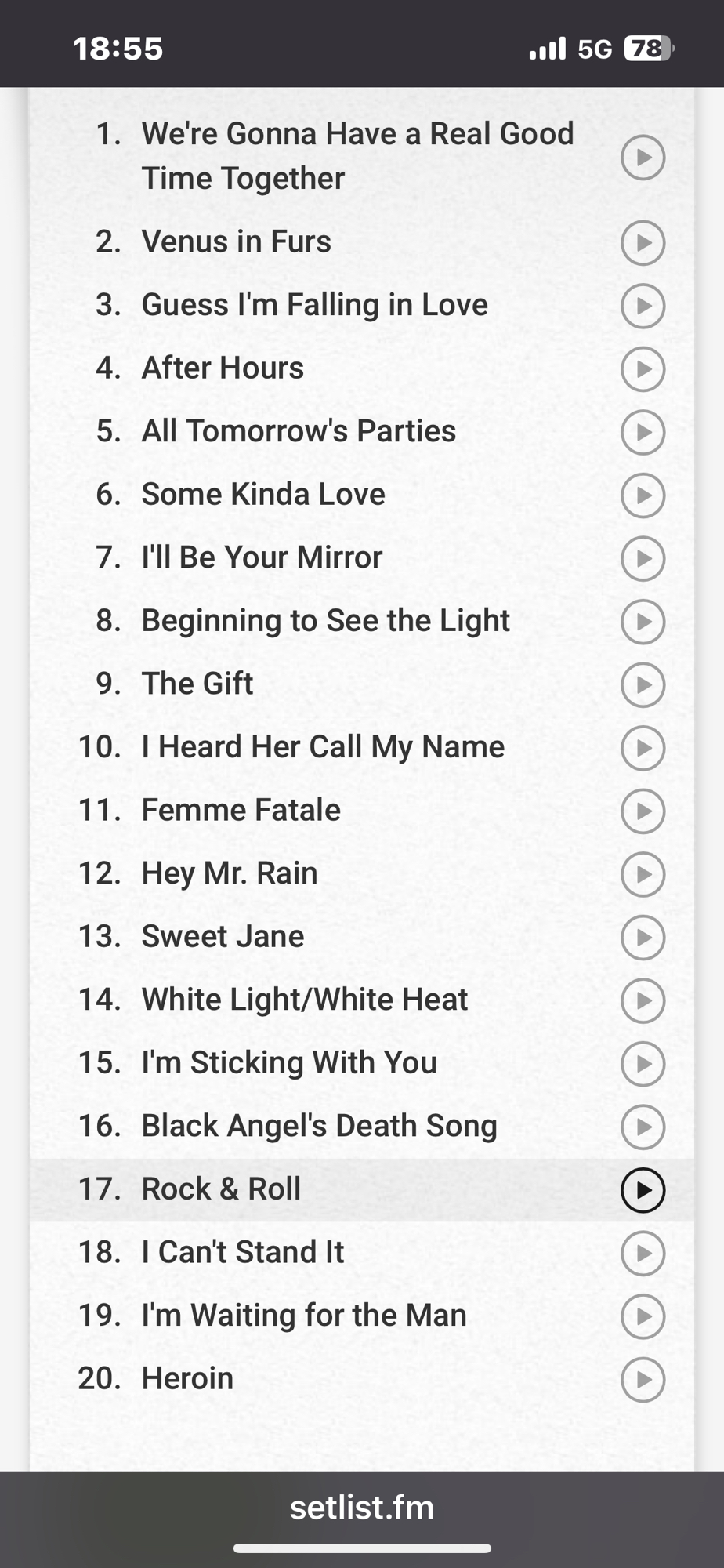Play White Light/White Heat
The width and height of the screenshot is (724, 1568).
tap(643, 1000)
